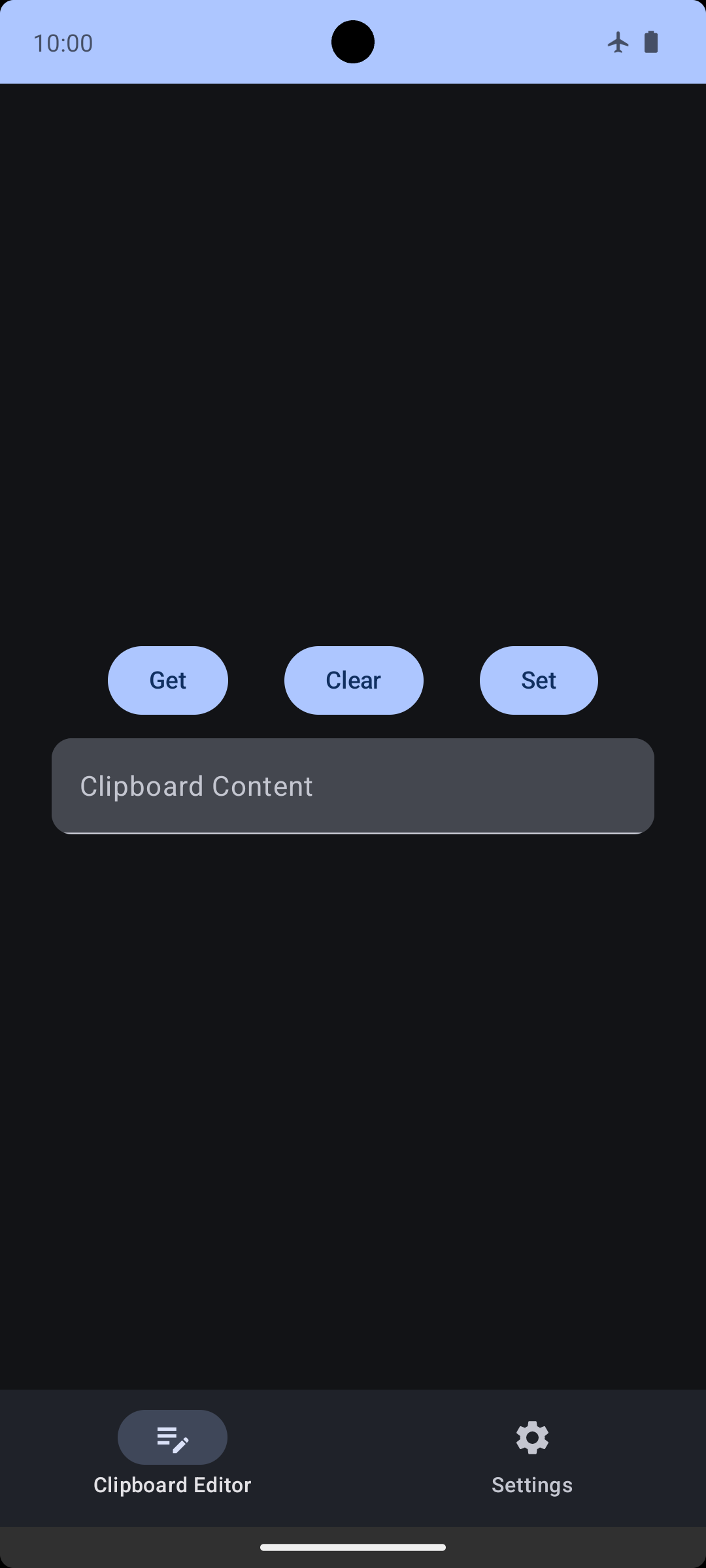This screenshot has width=706, height=1568.
Task: Hit the Set button
Action: pyautogui.click(x=539, y=680)
